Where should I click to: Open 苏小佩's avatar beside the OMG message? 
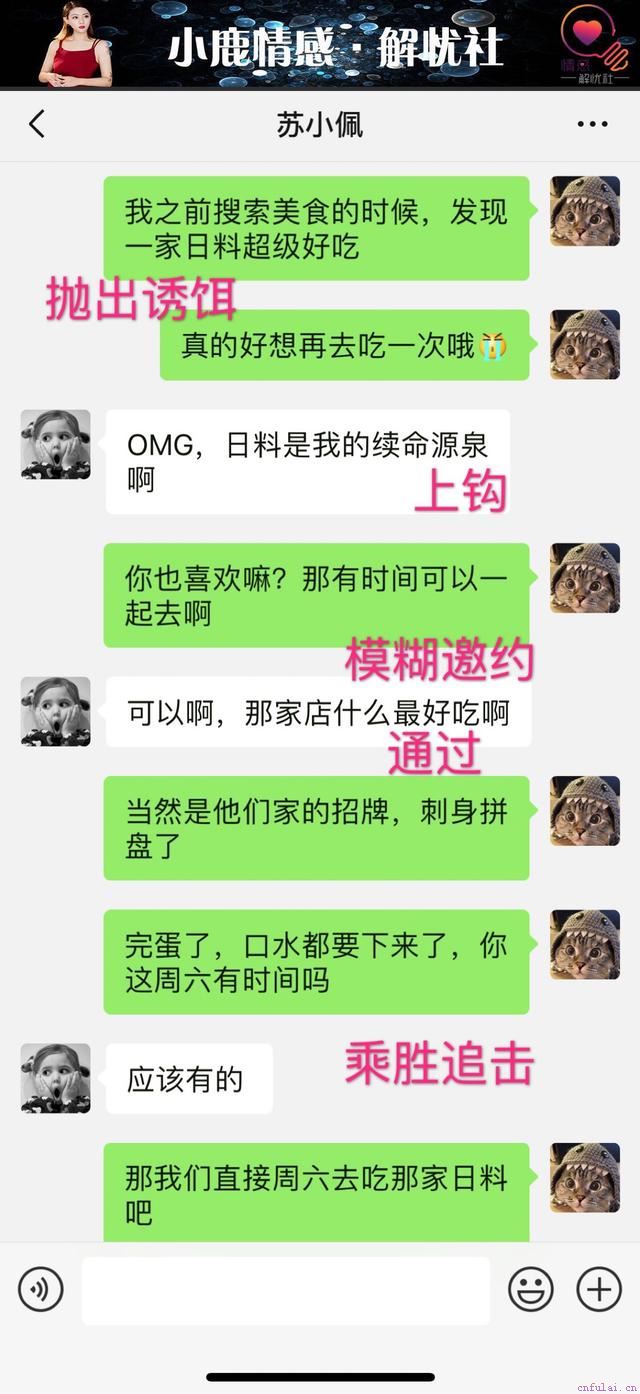point(56,444)
